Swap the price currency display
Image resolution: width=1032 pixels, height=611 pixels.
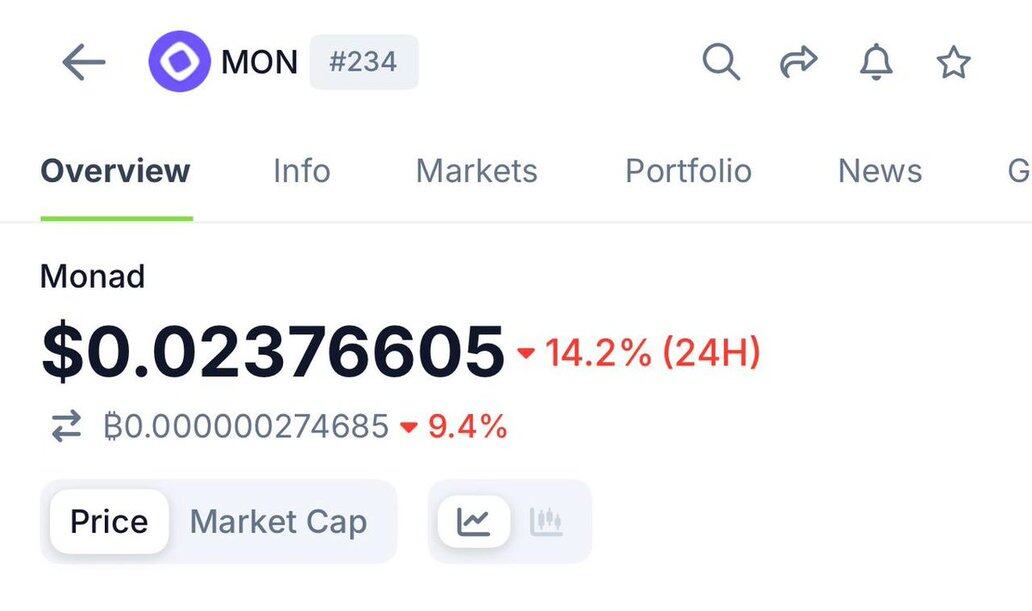(x=66, y=427)
